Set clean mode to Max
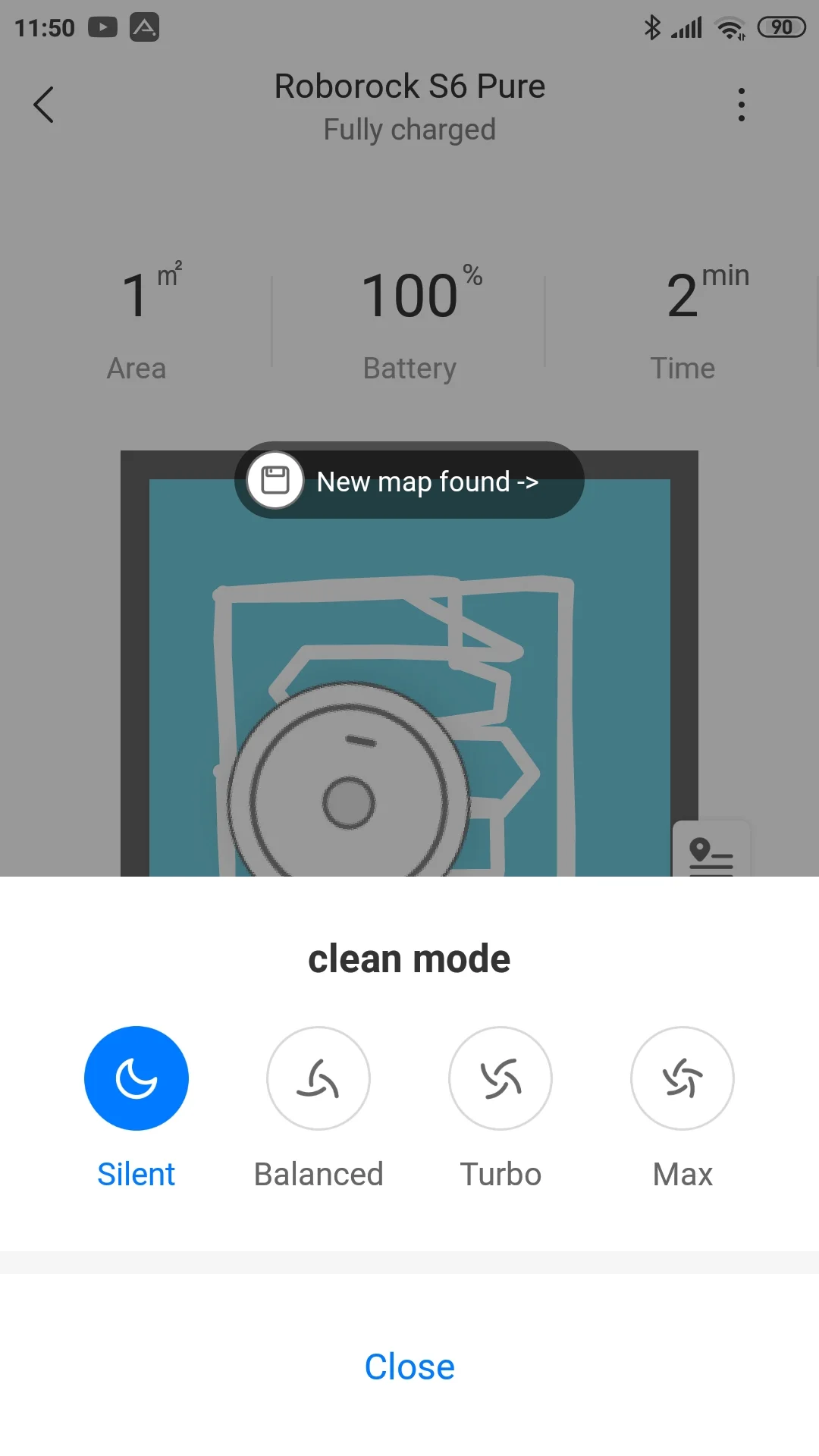The width and height of the screenshot is (819, 1456). point(682,1078)
